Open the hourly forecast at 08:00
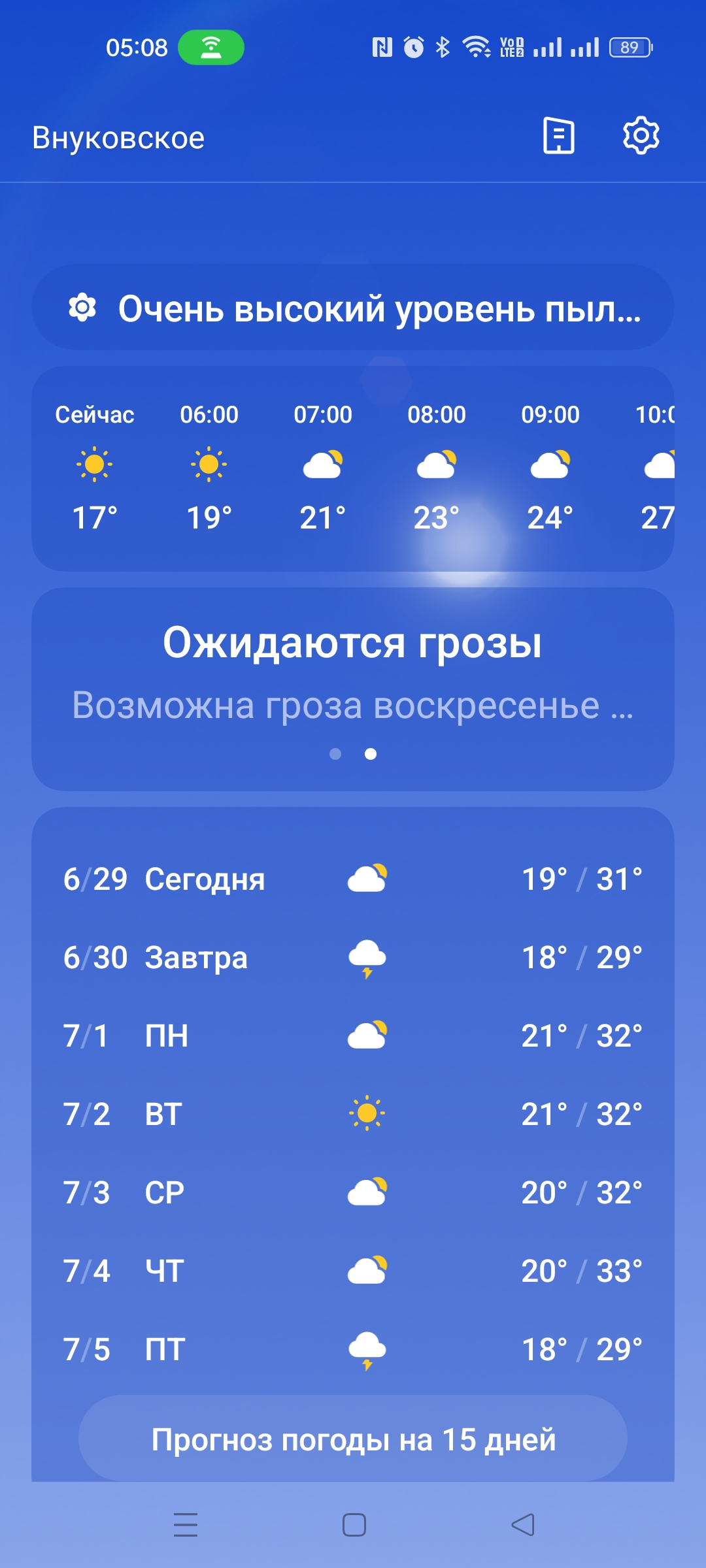Viewport: 706px width, 1568px height. [437, 467]
